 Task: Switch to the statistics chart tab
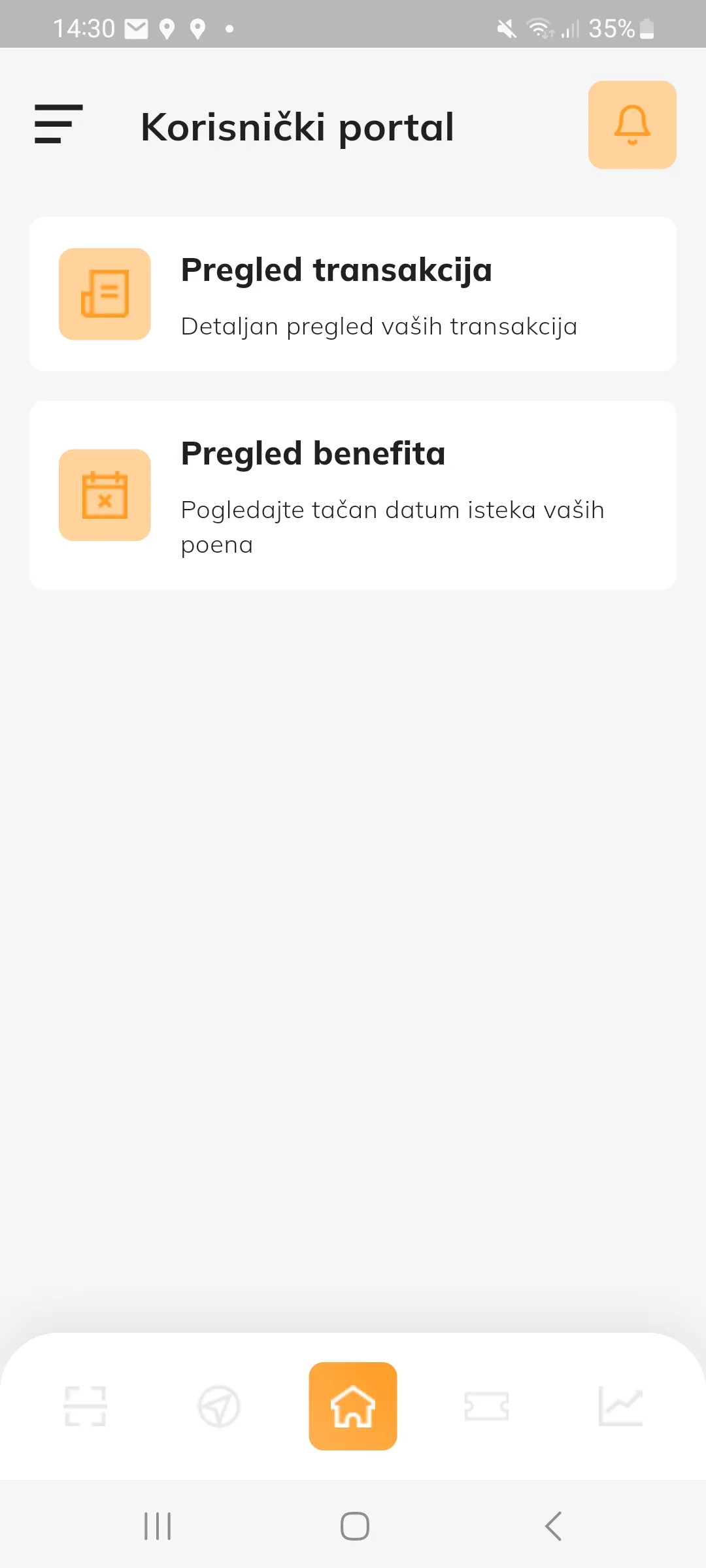pyautogui.click(x=620, y=1406)
